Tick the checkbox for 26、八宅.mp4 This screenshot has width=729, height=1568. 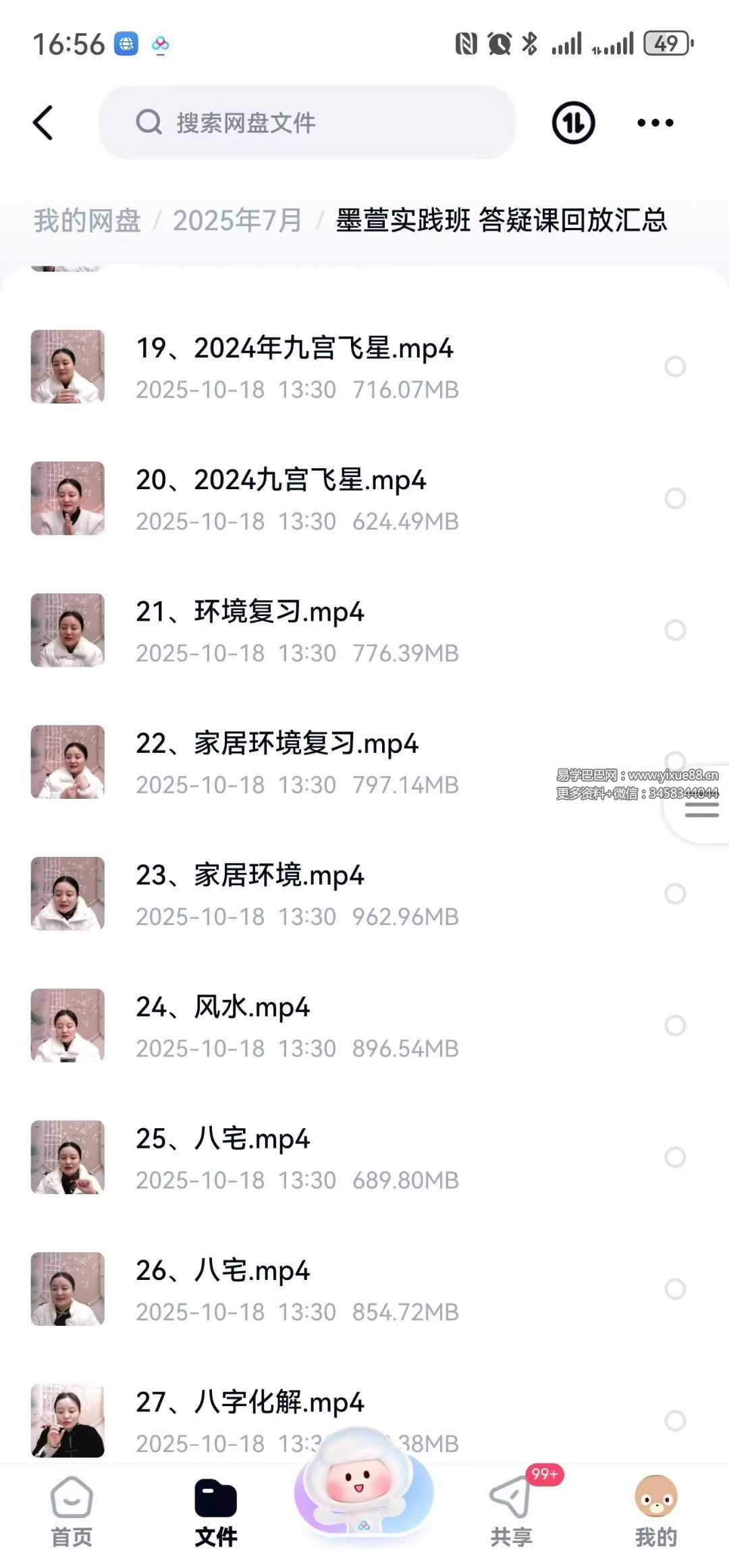tap(675, 1289)
